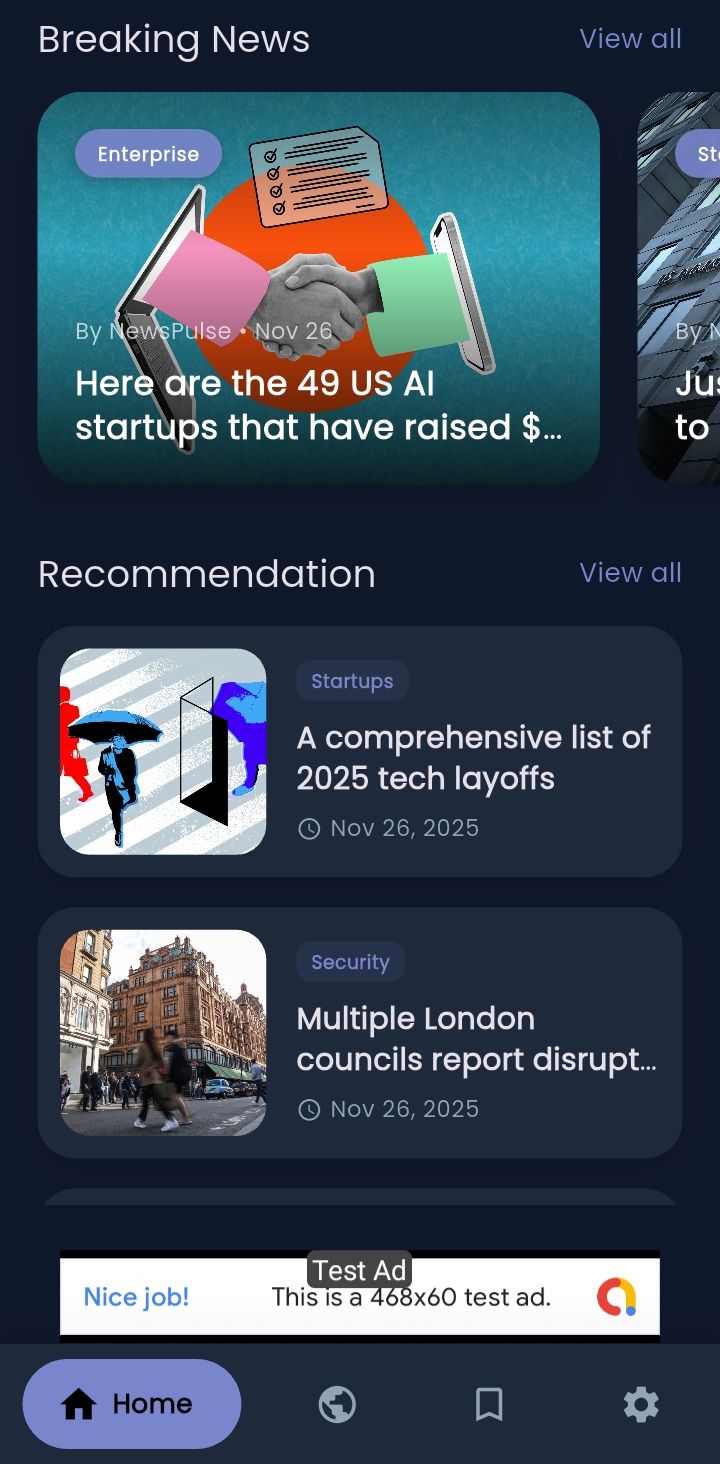Viewport: 720px width, 1464px height.
Task: View all Recommendation articles
Action: tap(630, 573)
